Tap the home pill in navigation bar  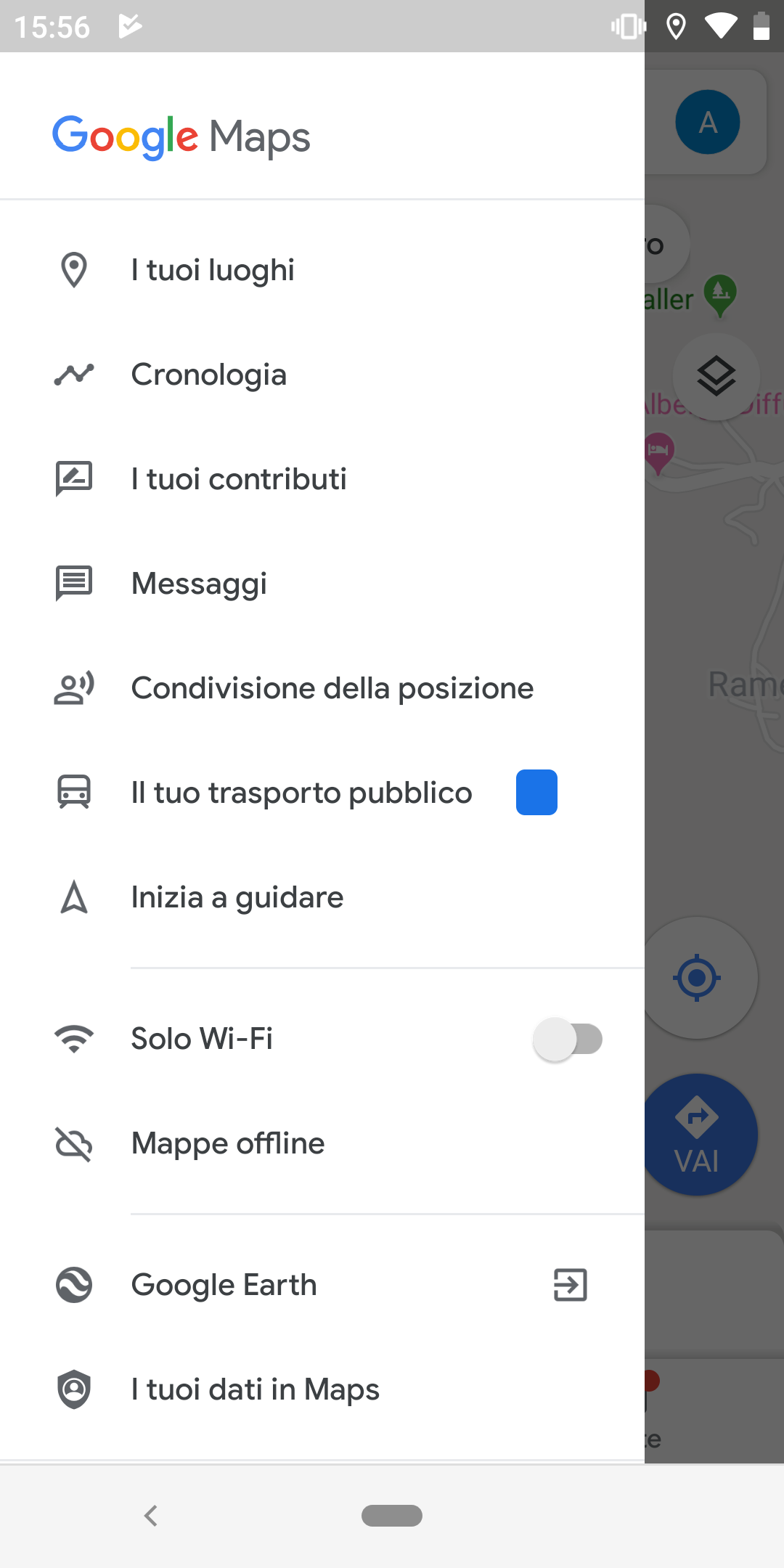point(392,1516)
